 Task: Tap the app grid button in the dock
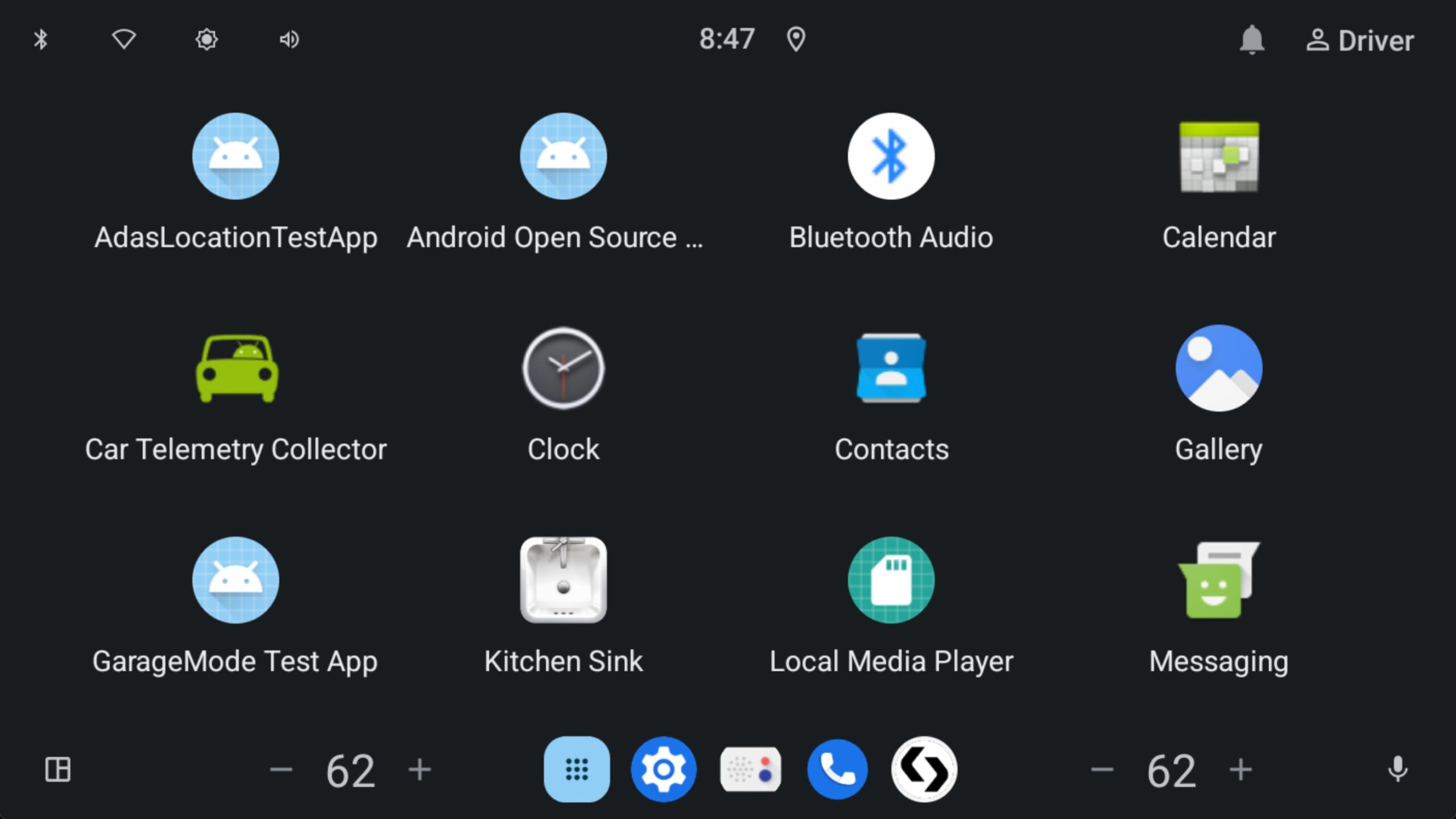[x=576, y=770]
